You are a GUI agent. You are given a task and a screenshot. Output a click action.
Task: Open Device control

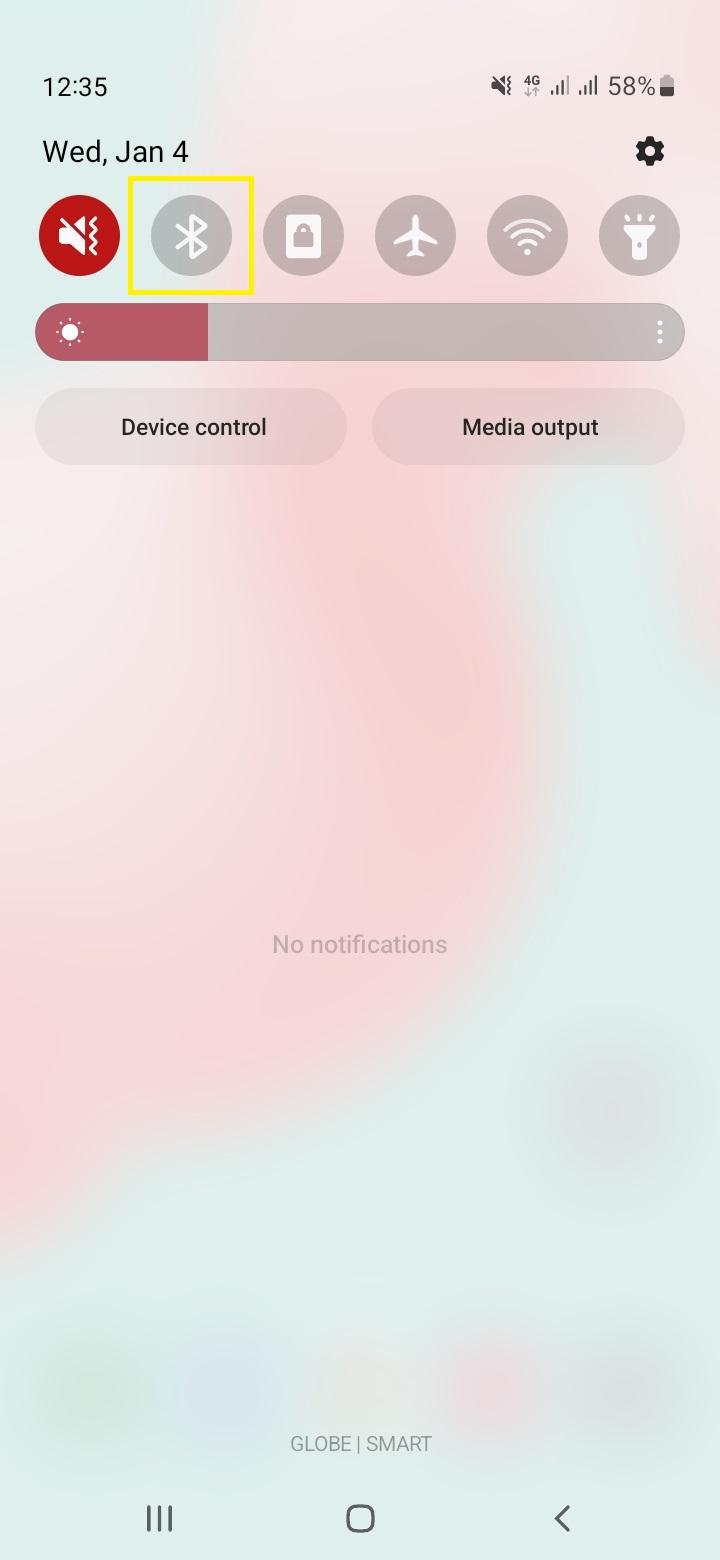coord(191,427)
